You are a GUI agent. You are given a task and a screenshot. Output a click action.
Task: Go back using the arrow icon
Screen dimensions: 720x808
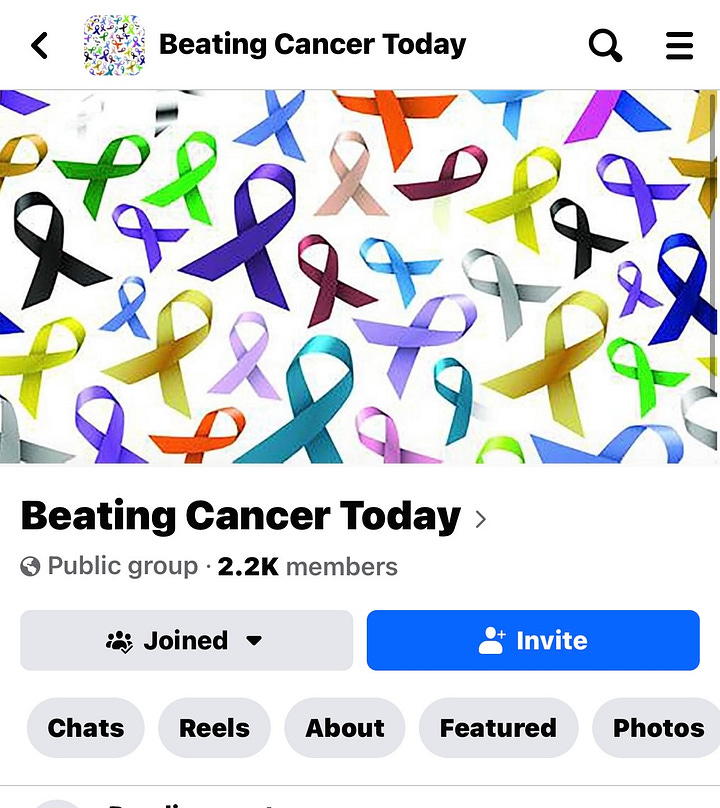tap(40, 45)
